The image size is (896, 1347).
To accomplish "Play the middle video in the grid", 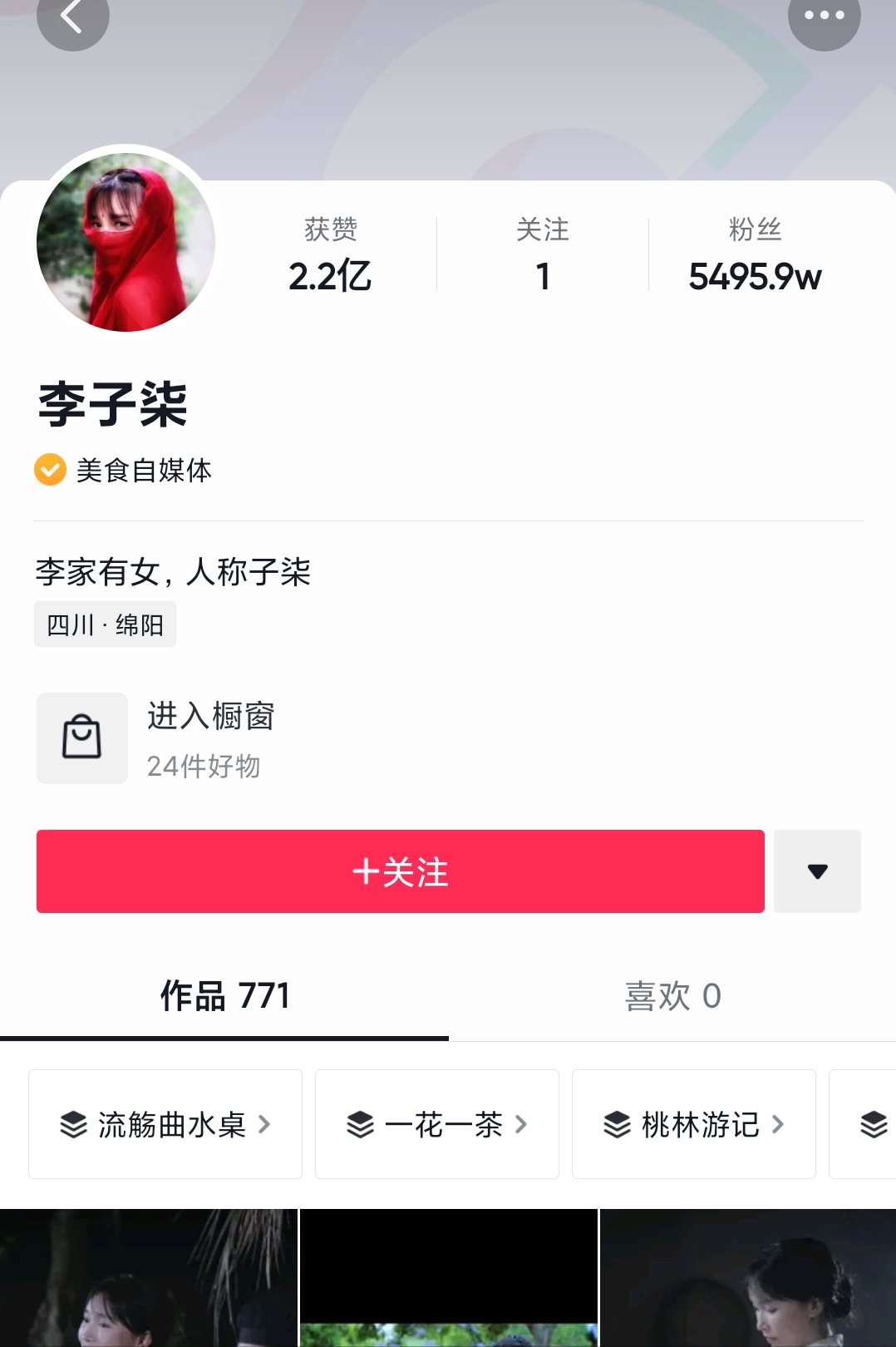I will click(x=449, y=1278).
